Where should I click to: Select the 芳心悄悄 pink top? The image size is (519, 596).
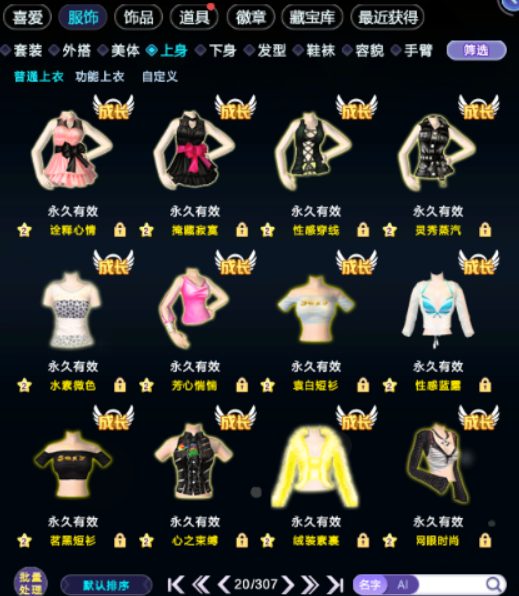pos(194,308)
